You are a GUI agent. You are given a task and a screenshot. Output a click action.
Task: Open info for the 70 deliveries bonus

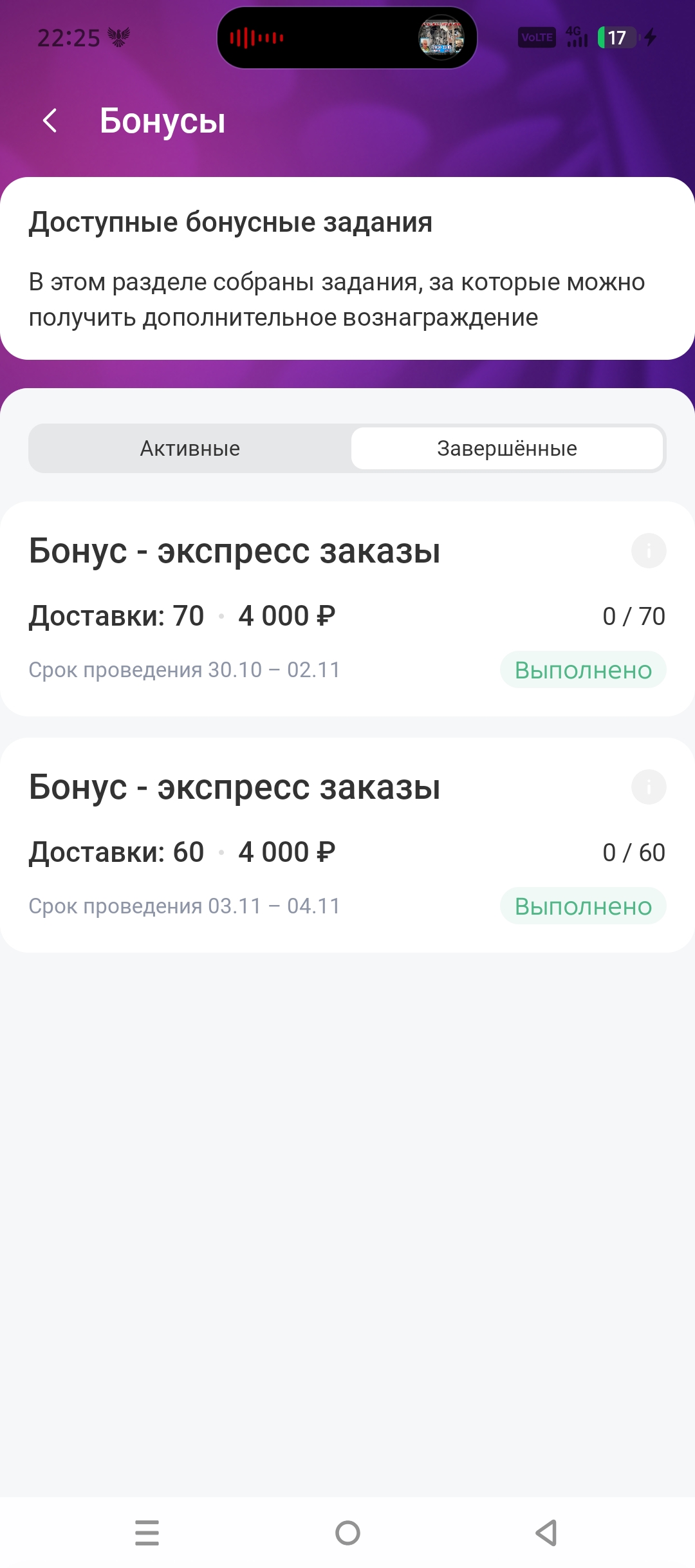pos(648,551)
